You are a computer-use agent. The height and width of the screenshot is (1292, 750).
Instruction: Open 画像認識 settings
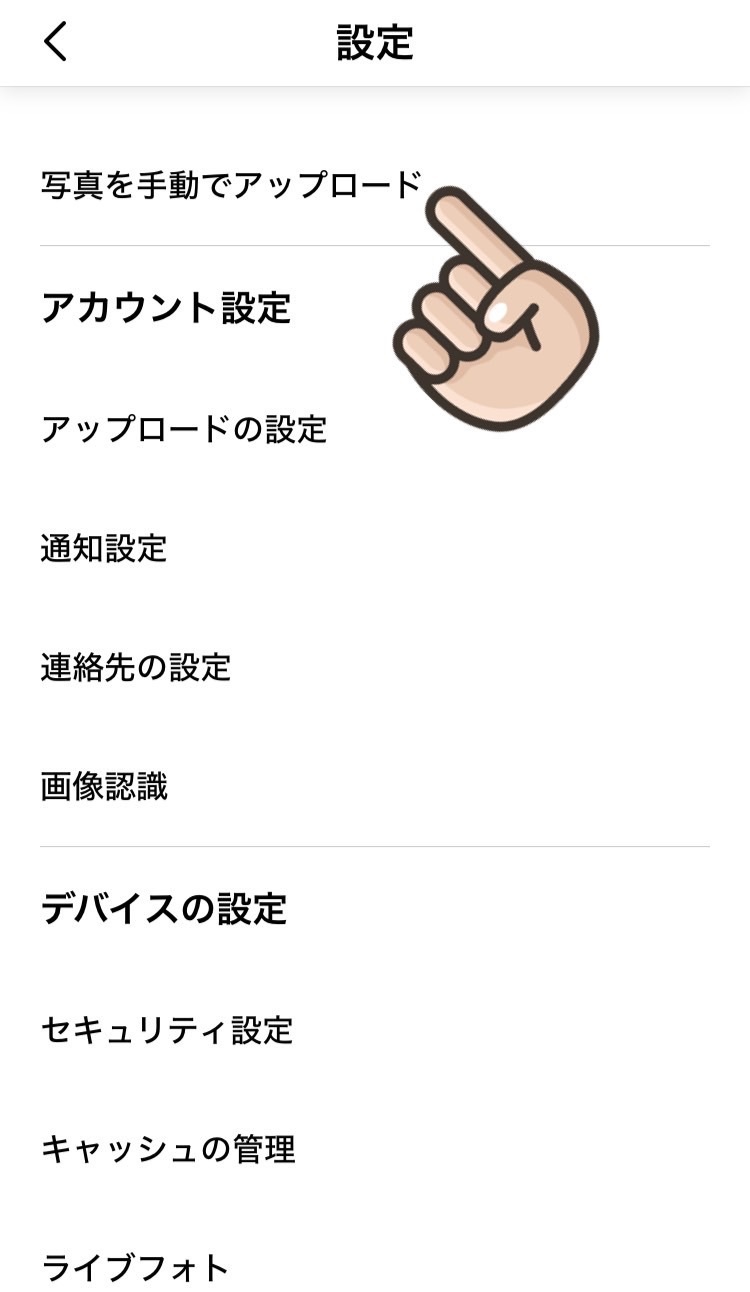click(375, 787)
